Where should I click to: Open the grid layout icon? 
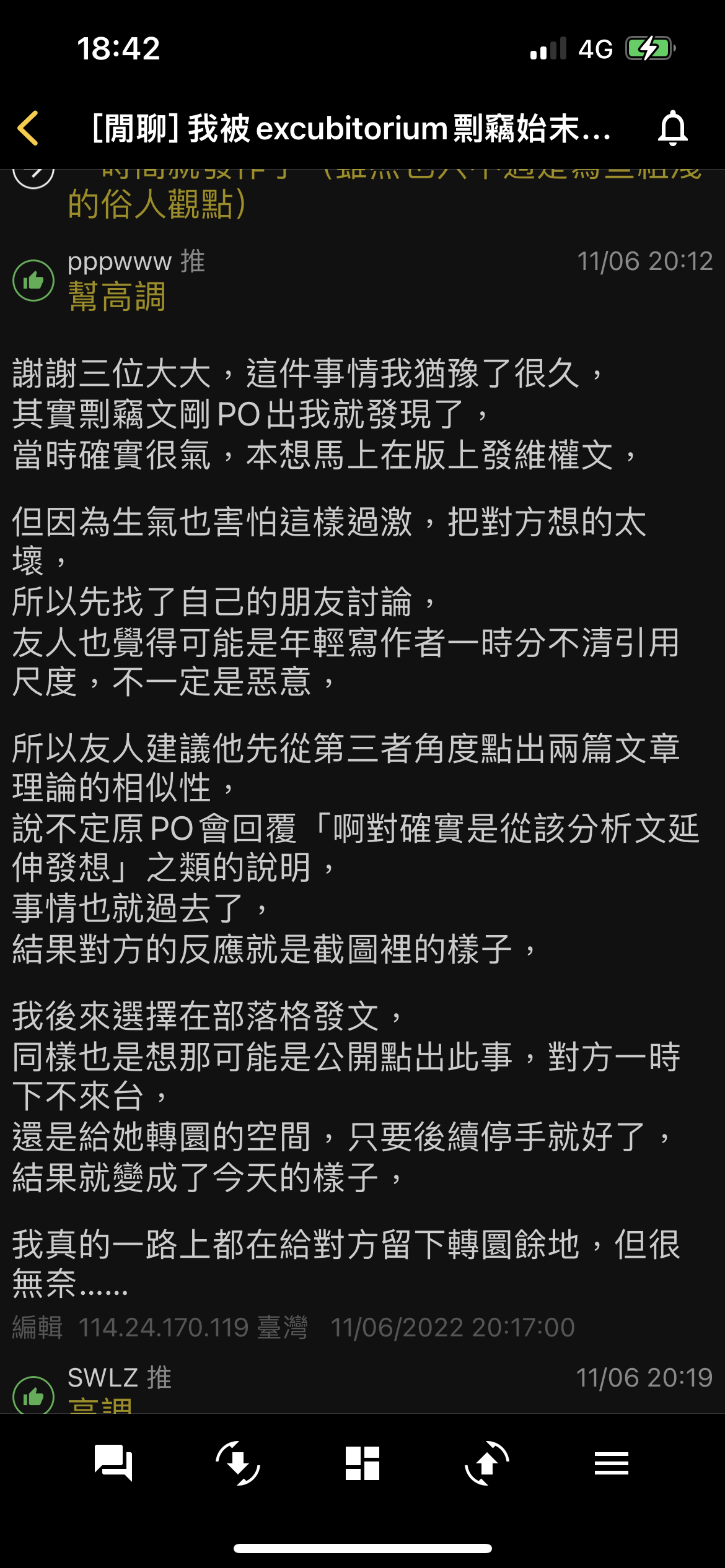coord(362,1463)
